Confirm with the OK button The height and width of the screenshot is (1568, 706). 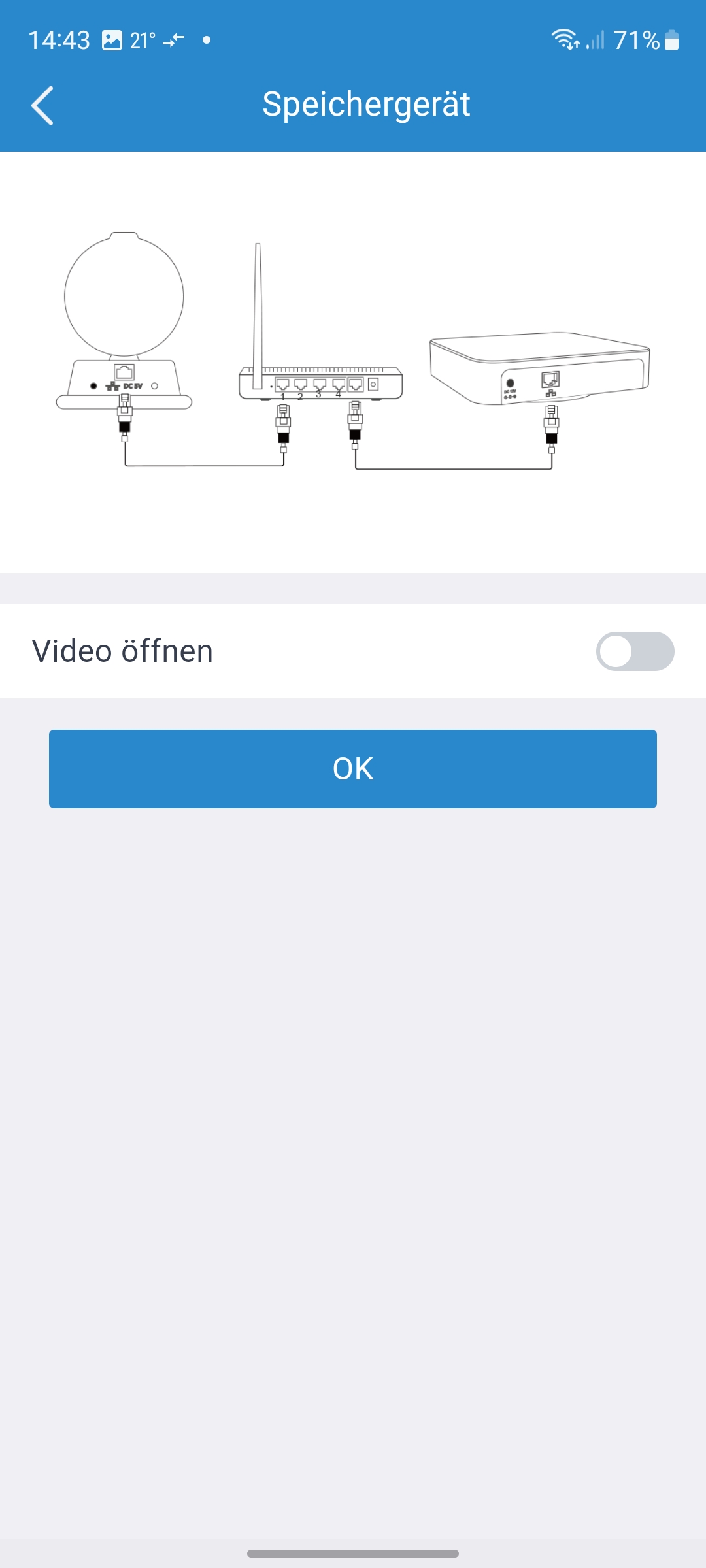(353, 769)
